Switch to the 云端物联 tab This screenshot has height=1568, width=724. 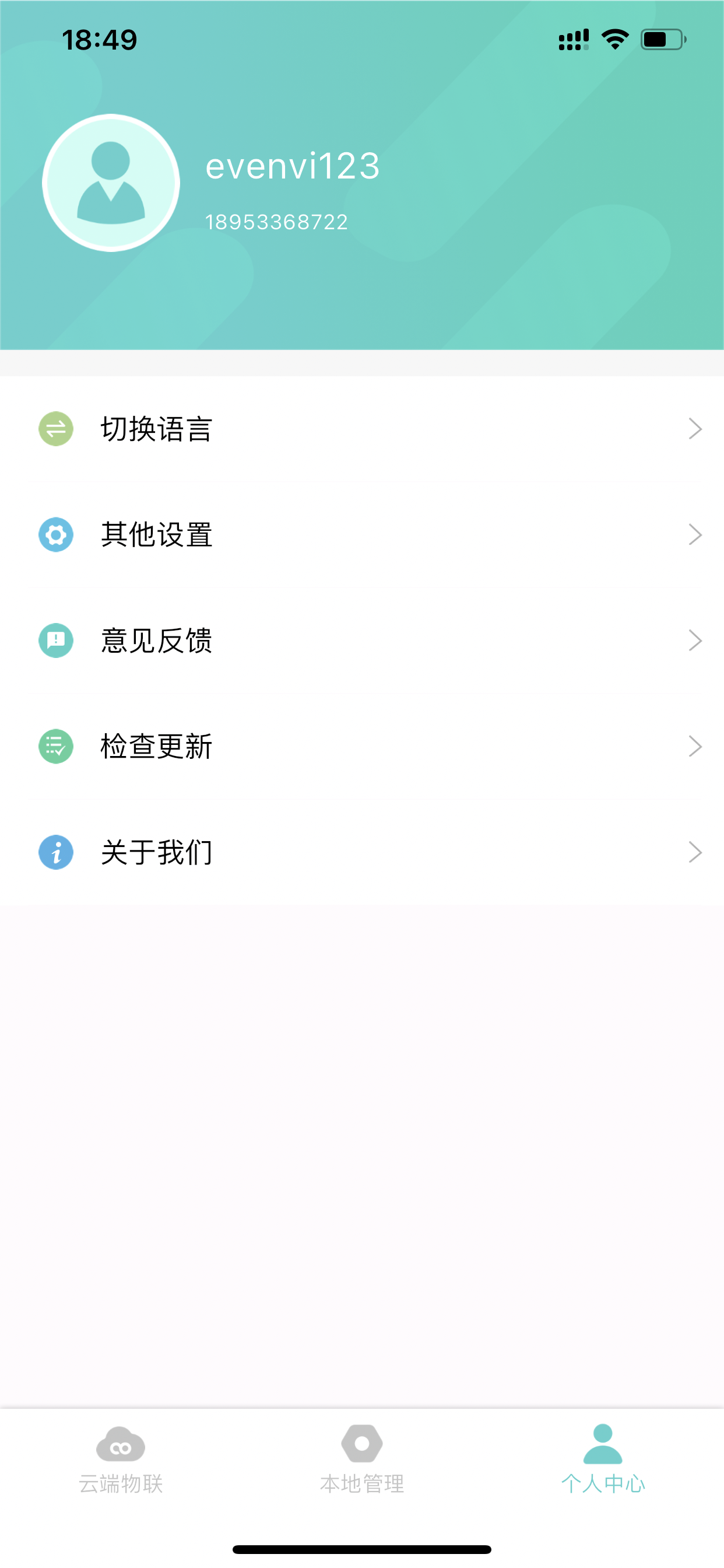[121, 1459]
